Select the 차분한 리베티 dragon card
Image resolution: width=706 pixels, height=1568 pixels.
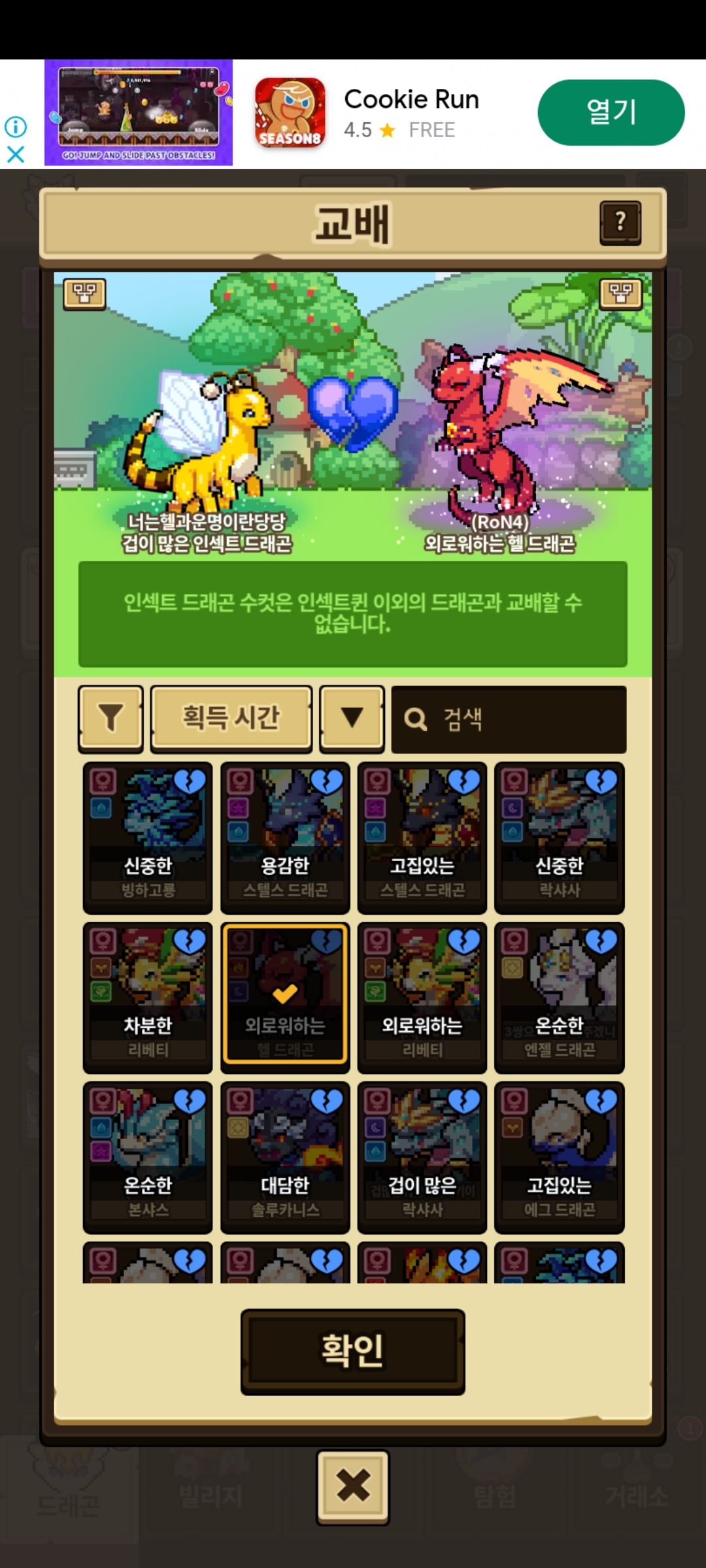click(x=148, y=997)
